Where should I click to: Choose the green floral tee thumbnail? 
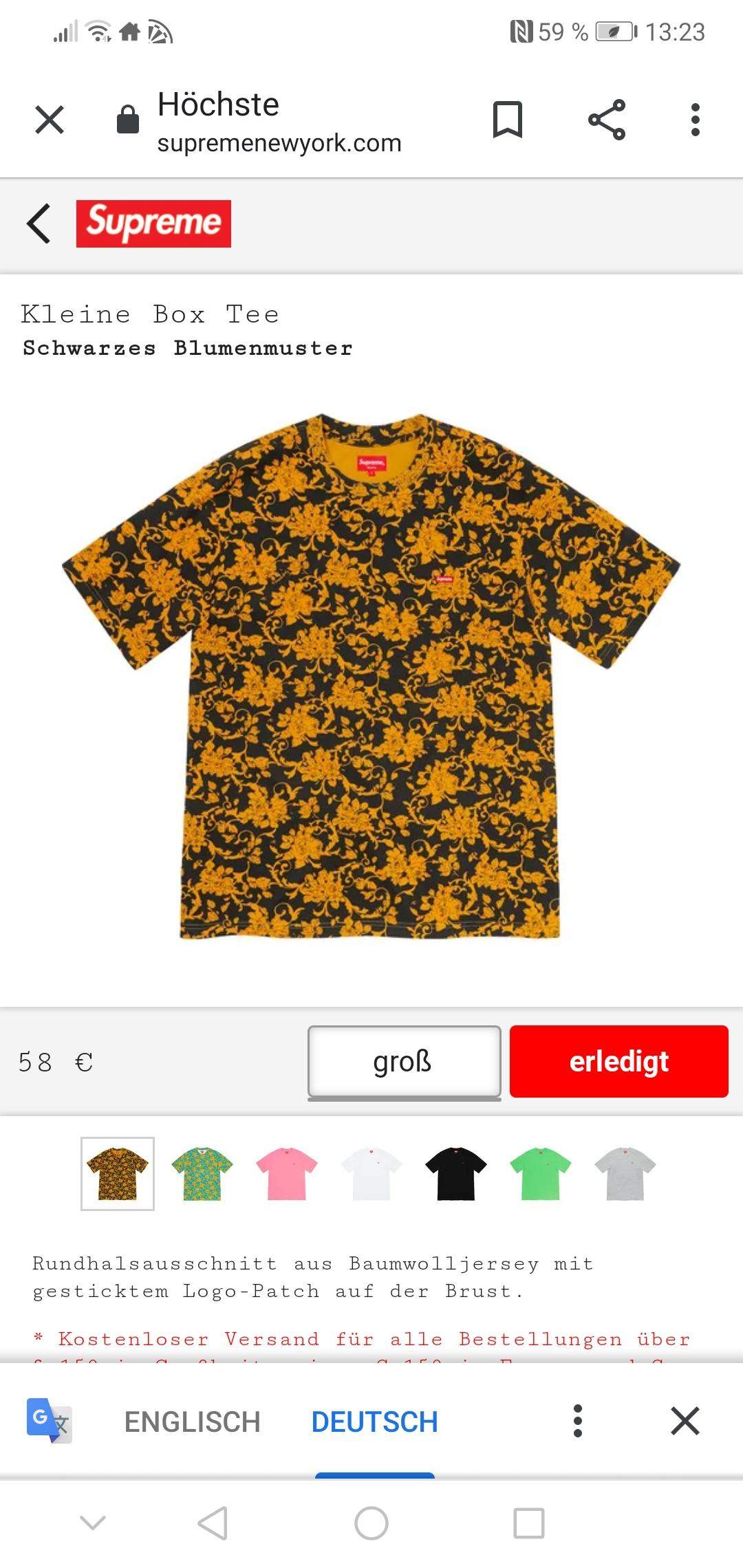pos(201,1173)
